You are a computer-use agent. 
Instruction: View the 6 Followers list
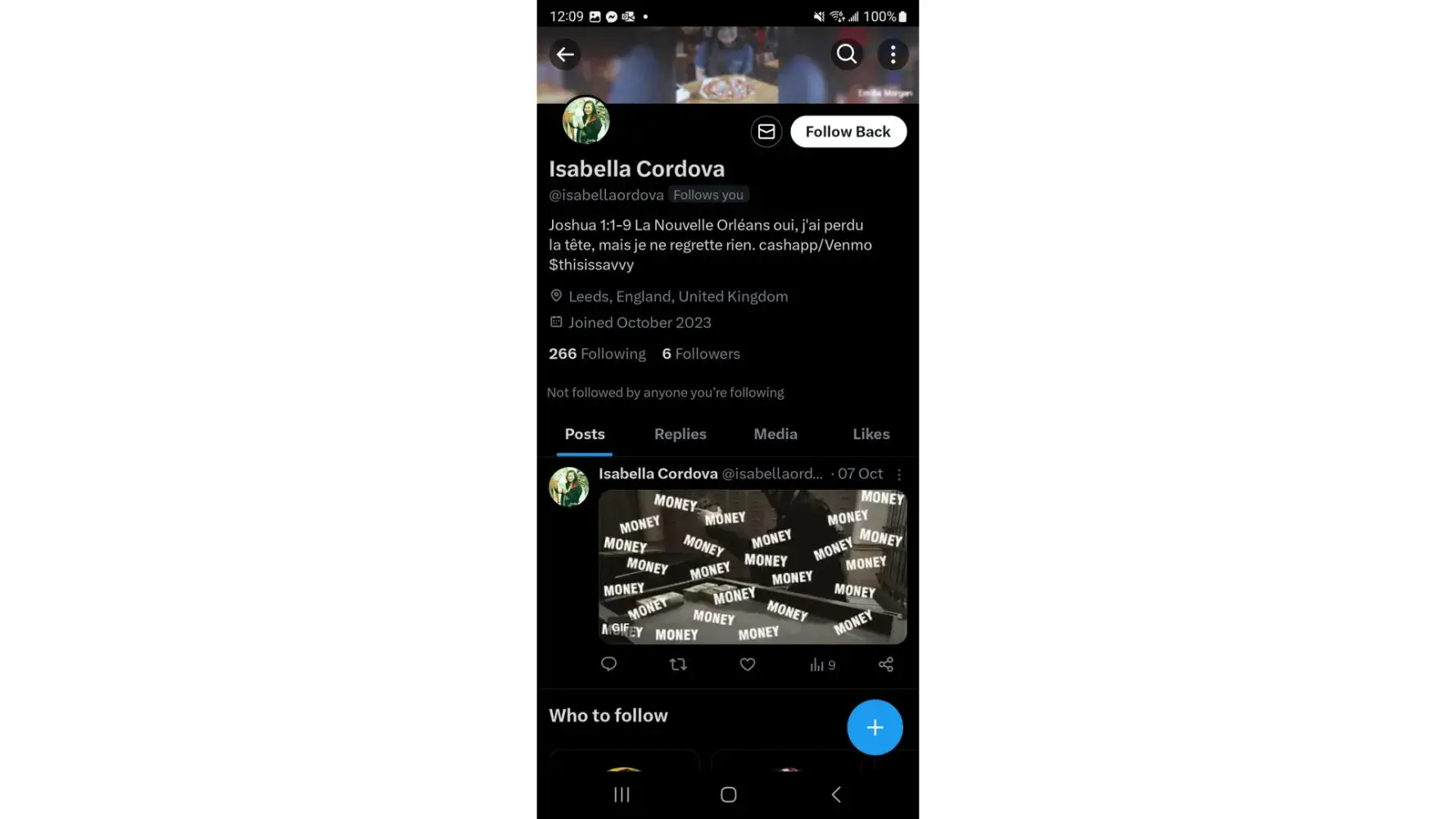point(701,354)
